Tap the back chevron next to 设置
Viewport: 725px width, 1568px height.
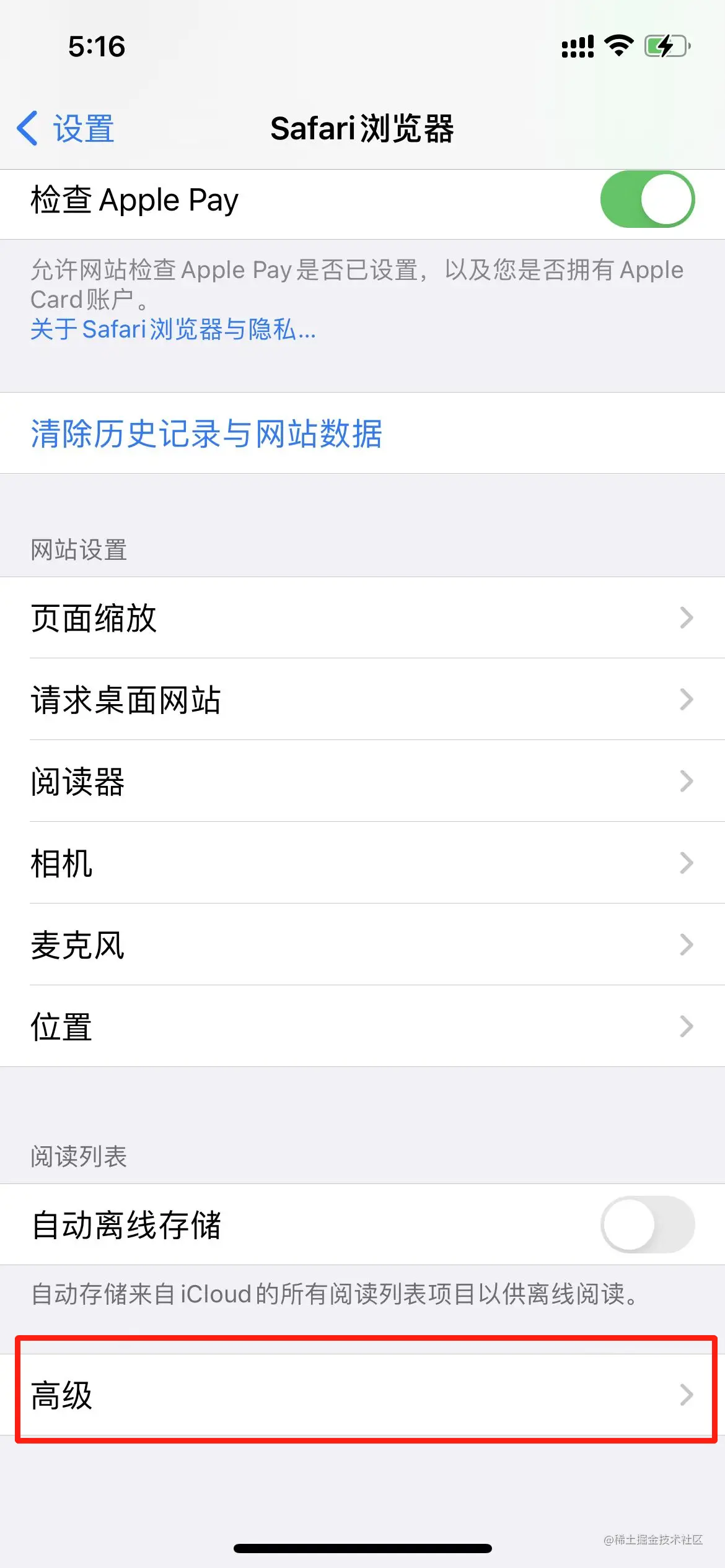pyautogui.click(x=26, y=129)
